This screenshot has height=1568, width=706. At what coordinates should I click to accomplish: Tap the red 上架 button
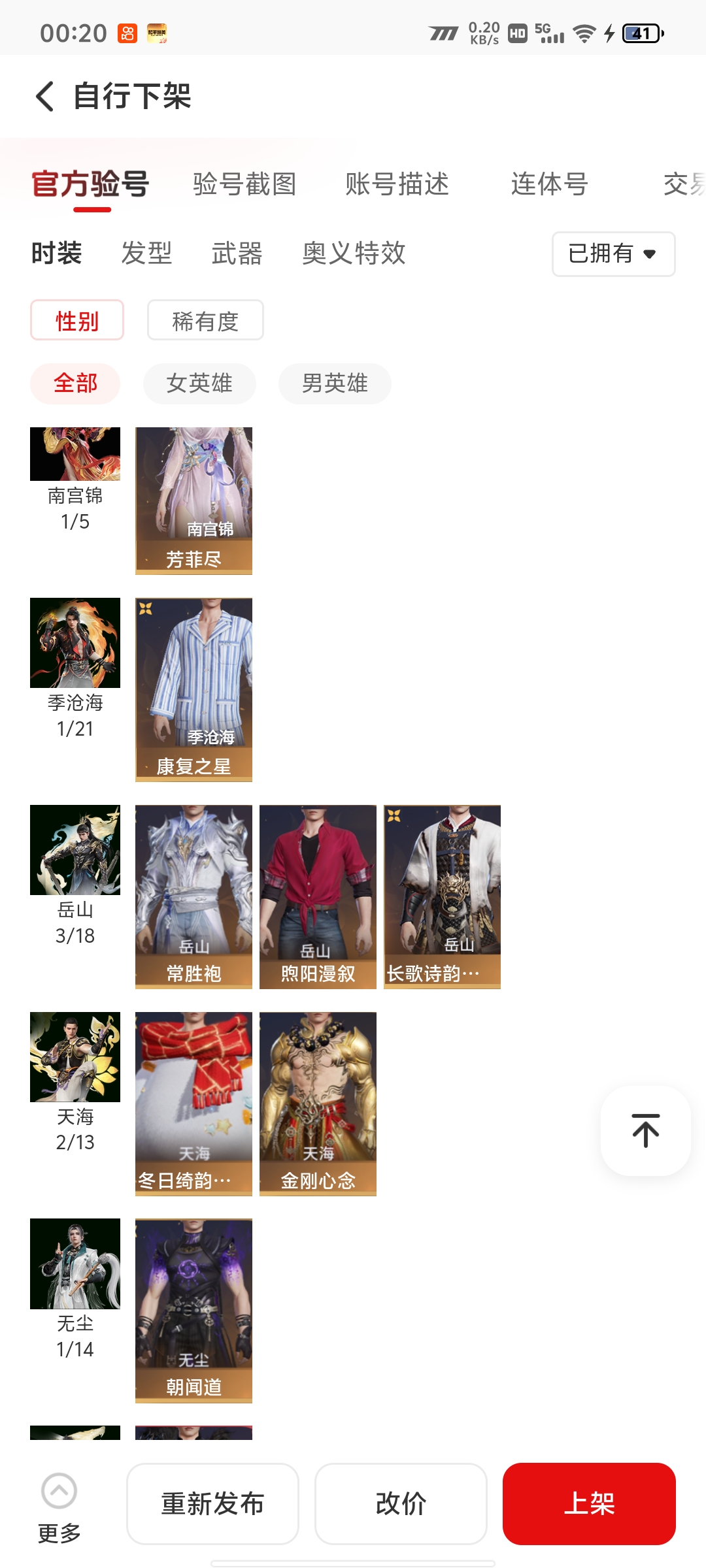pos(589,1503)
